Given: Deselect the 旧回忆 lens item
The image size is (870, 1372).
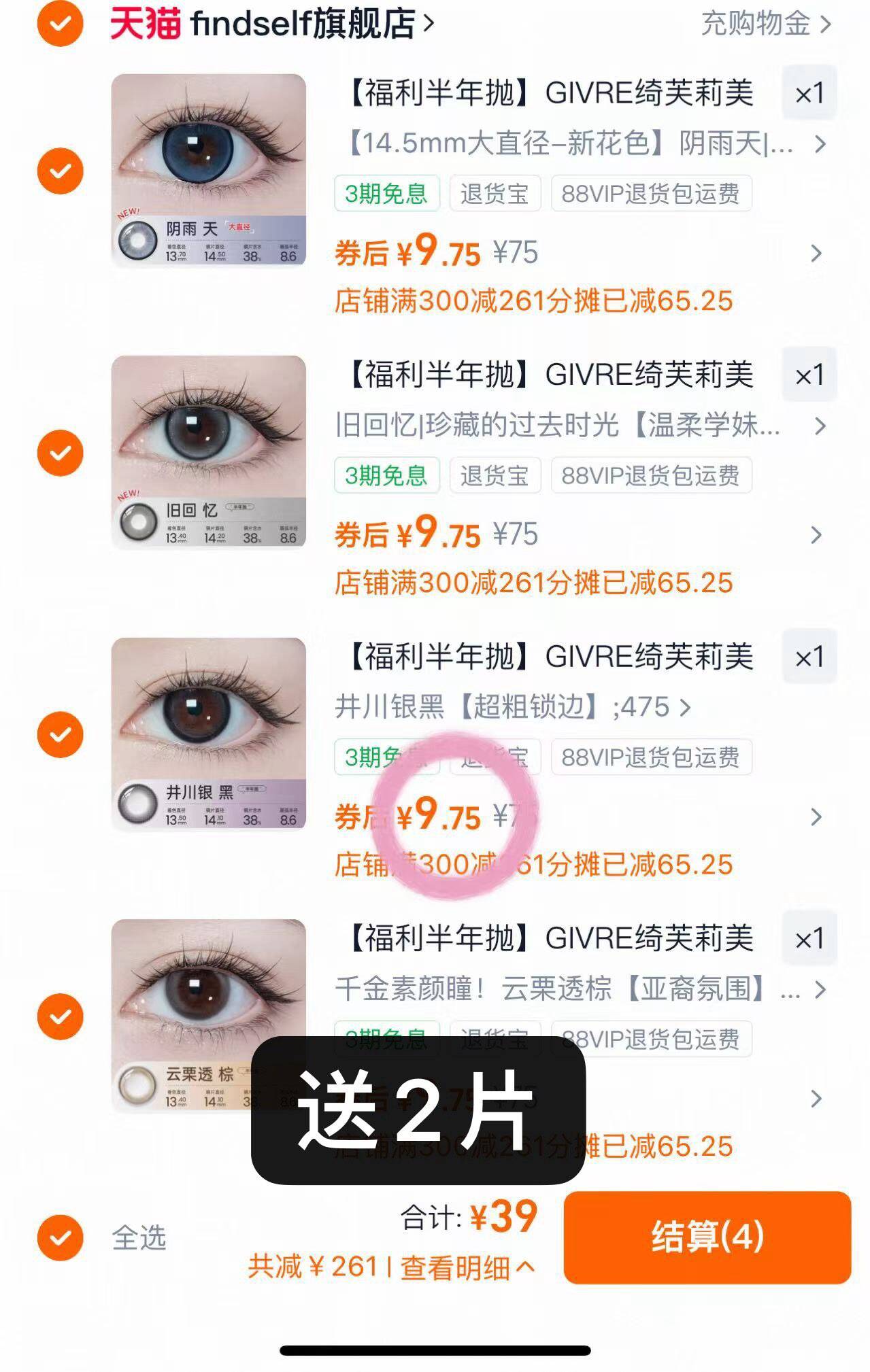Looking at the screenshot, I should [61, 453].
